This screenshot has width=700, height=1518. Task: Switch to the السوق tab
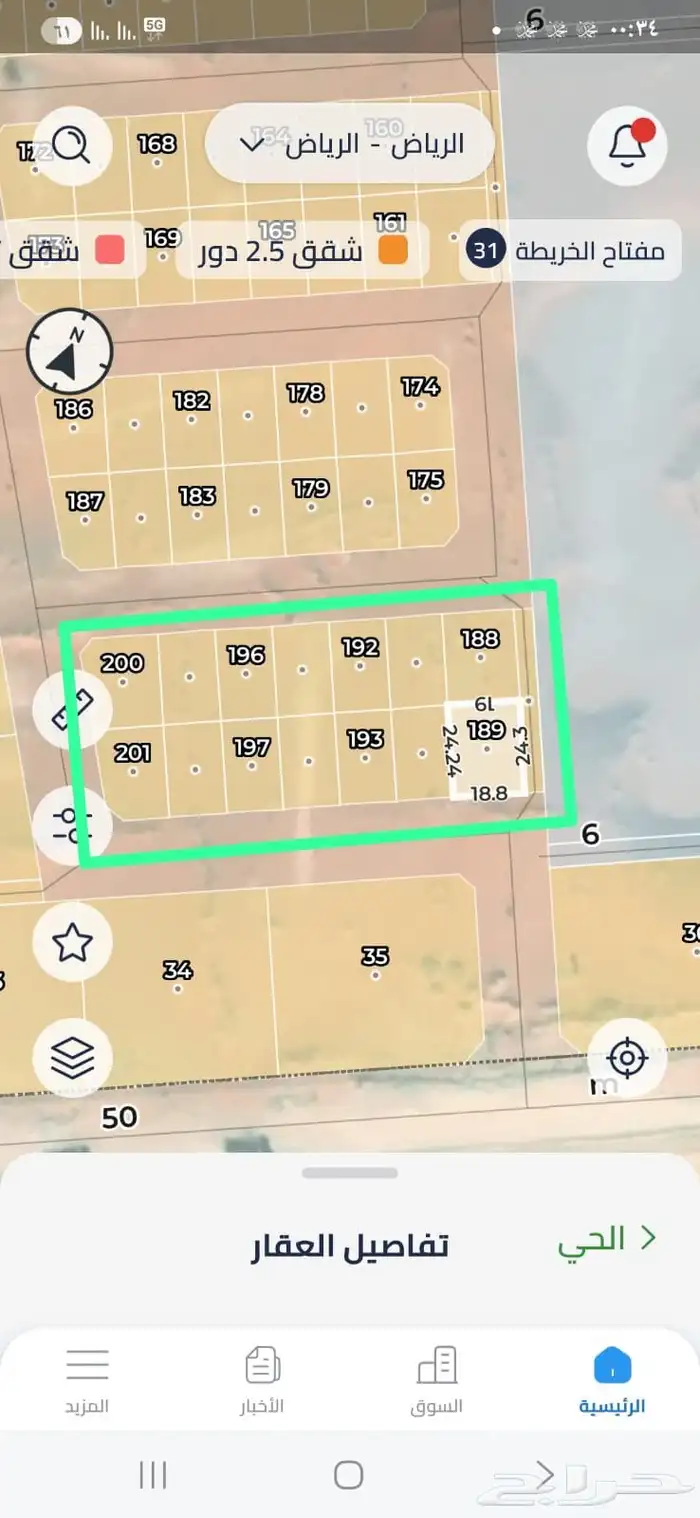[x=437, y=1380]
